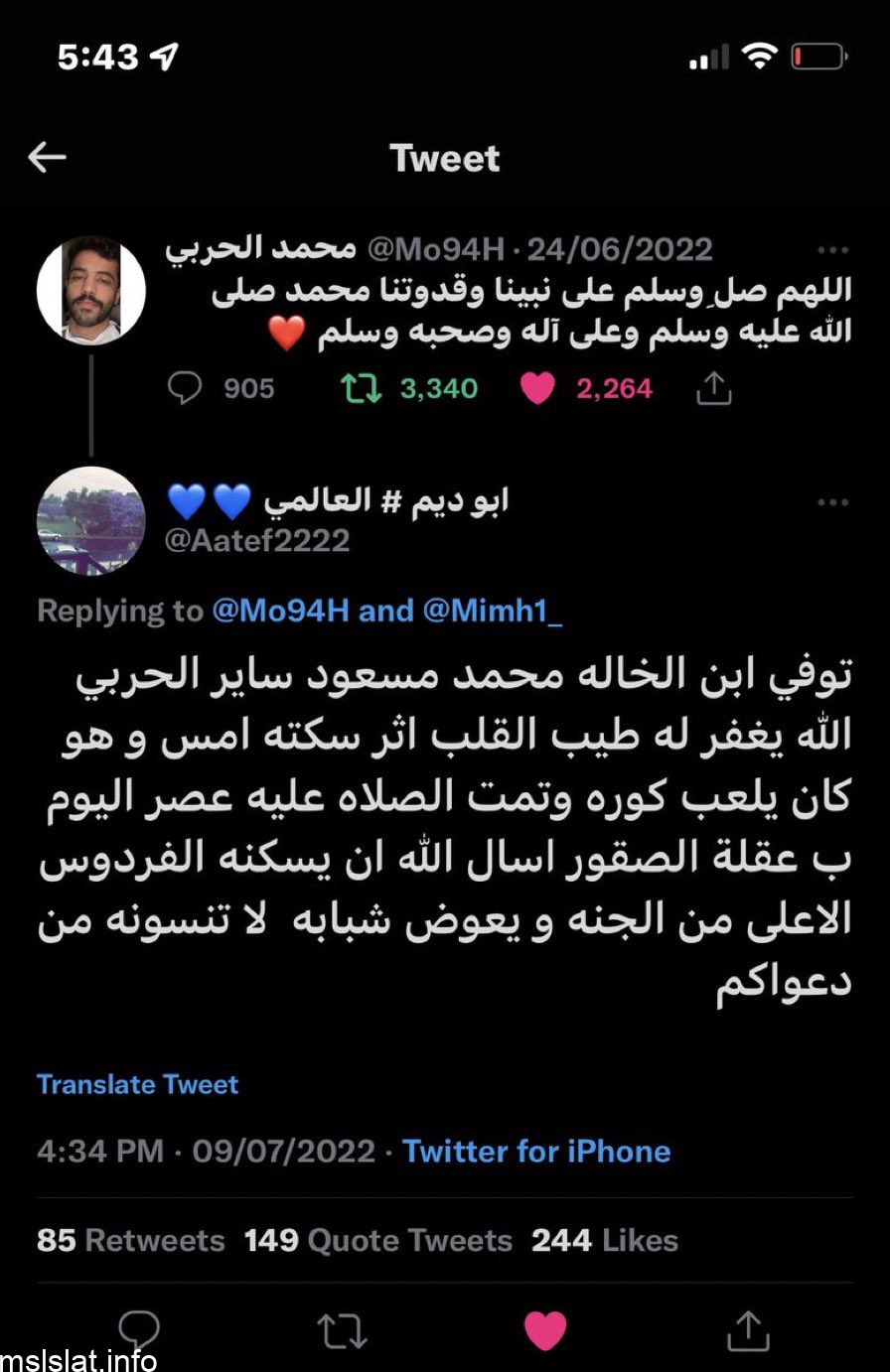
Task: Go back using the arrow icon
Action: (x=47, y=157)
